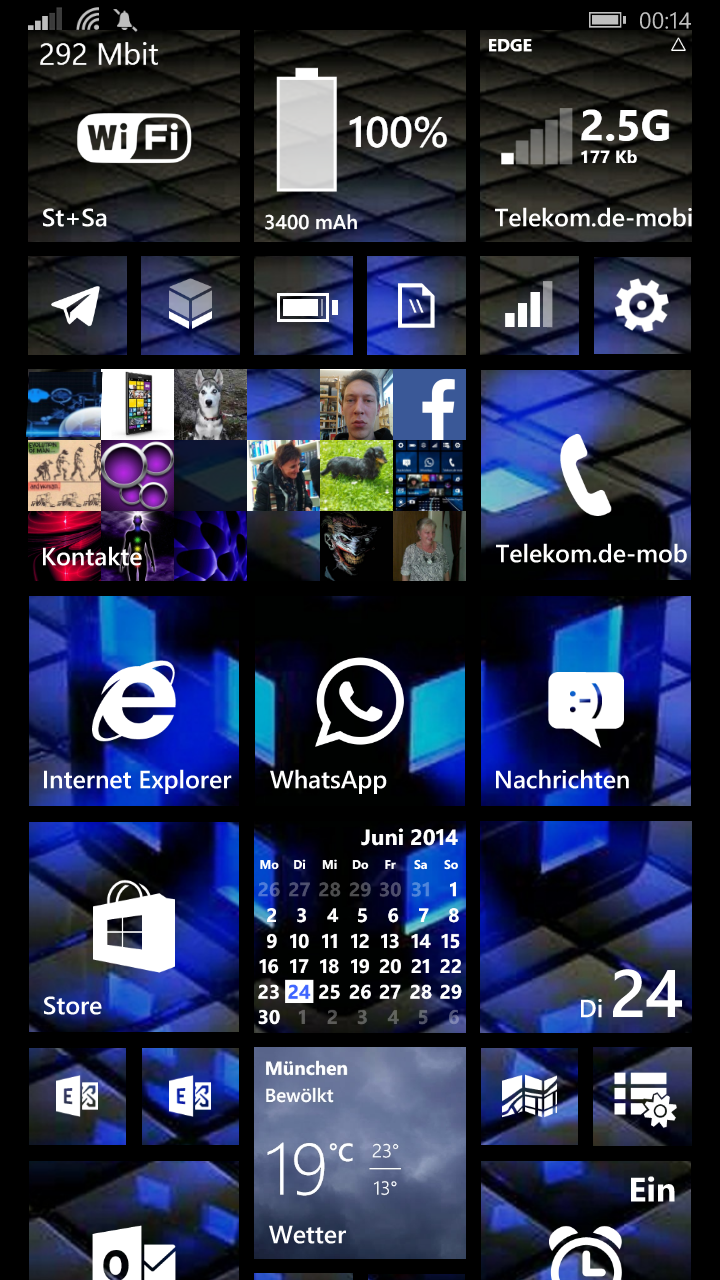Open the Di 24 date tile
Image resolution: width=720 pixels, height=1280 pixels.
click(586, 927)
